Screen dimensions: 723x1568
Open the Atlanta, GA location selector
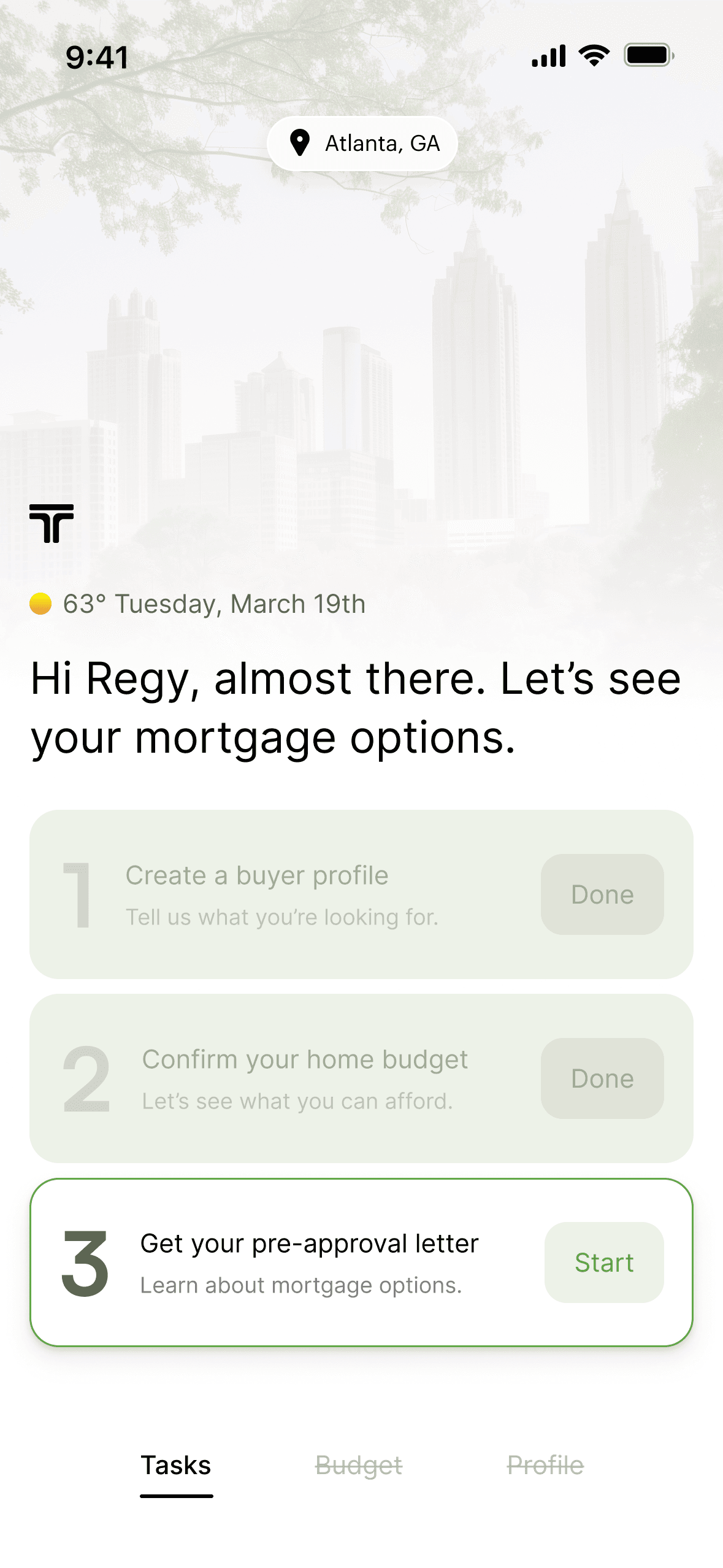(x=361, y=143)
